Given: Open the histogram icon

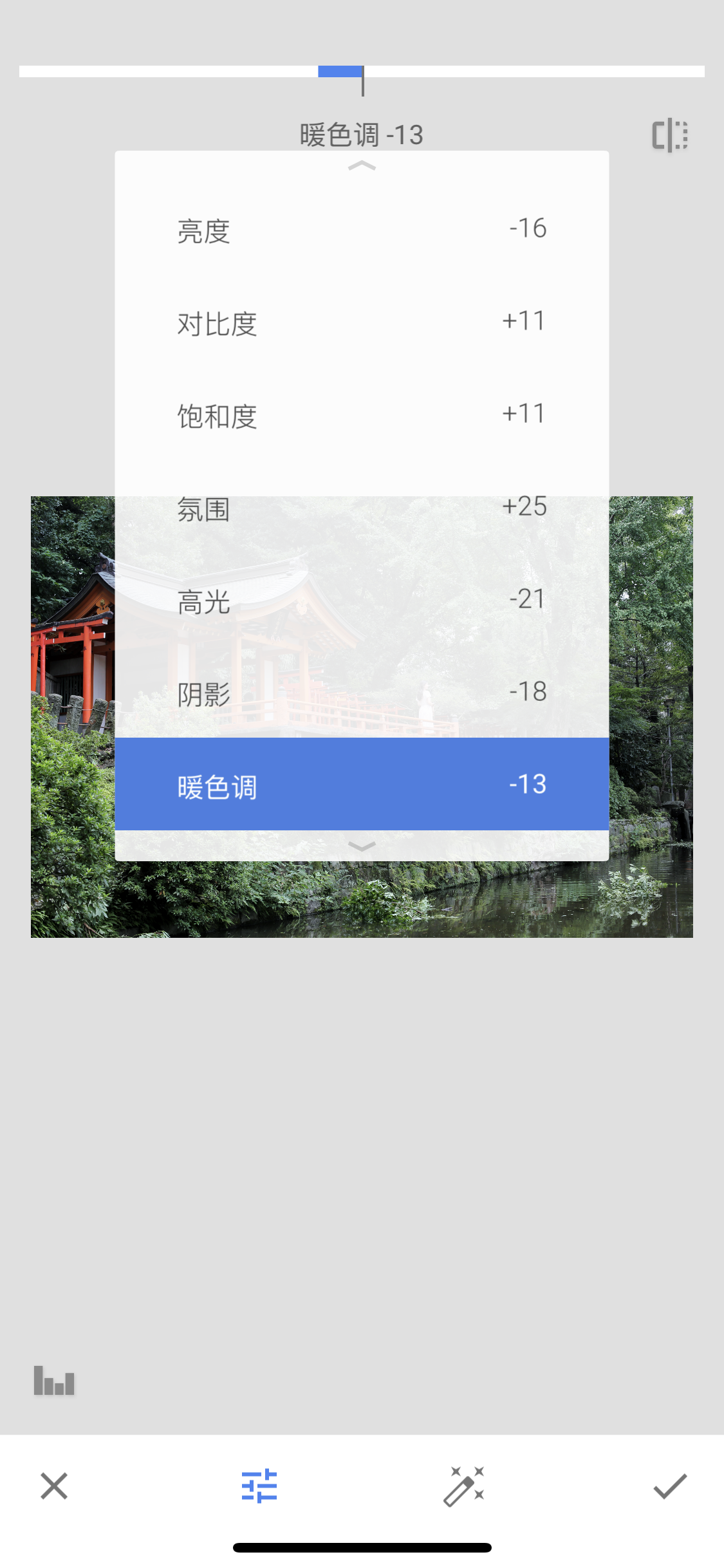Looking at the screenshot, I should [54, 1380].
